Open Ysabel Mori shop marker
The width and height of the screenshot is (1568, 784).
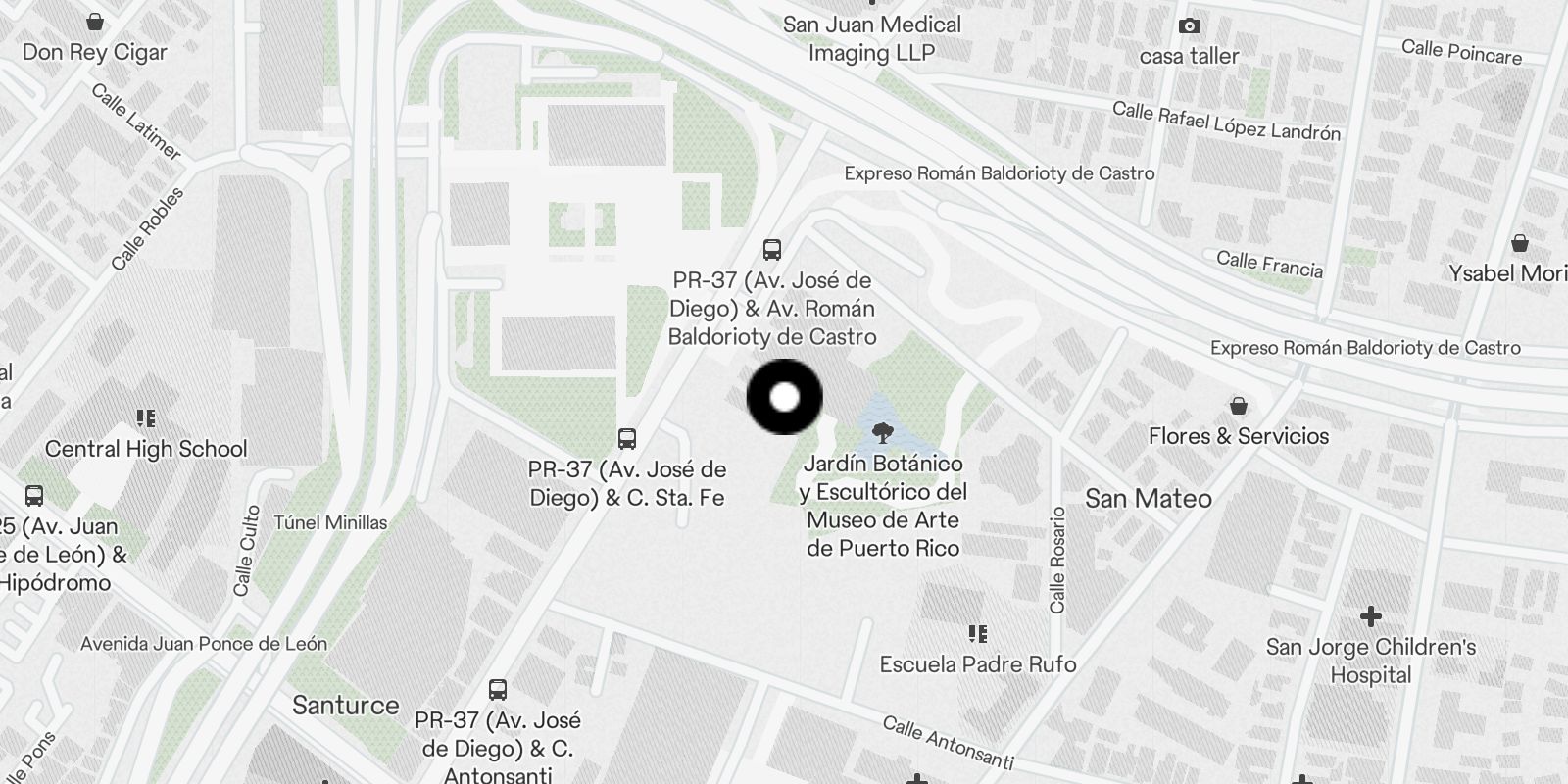[1519, 242]
